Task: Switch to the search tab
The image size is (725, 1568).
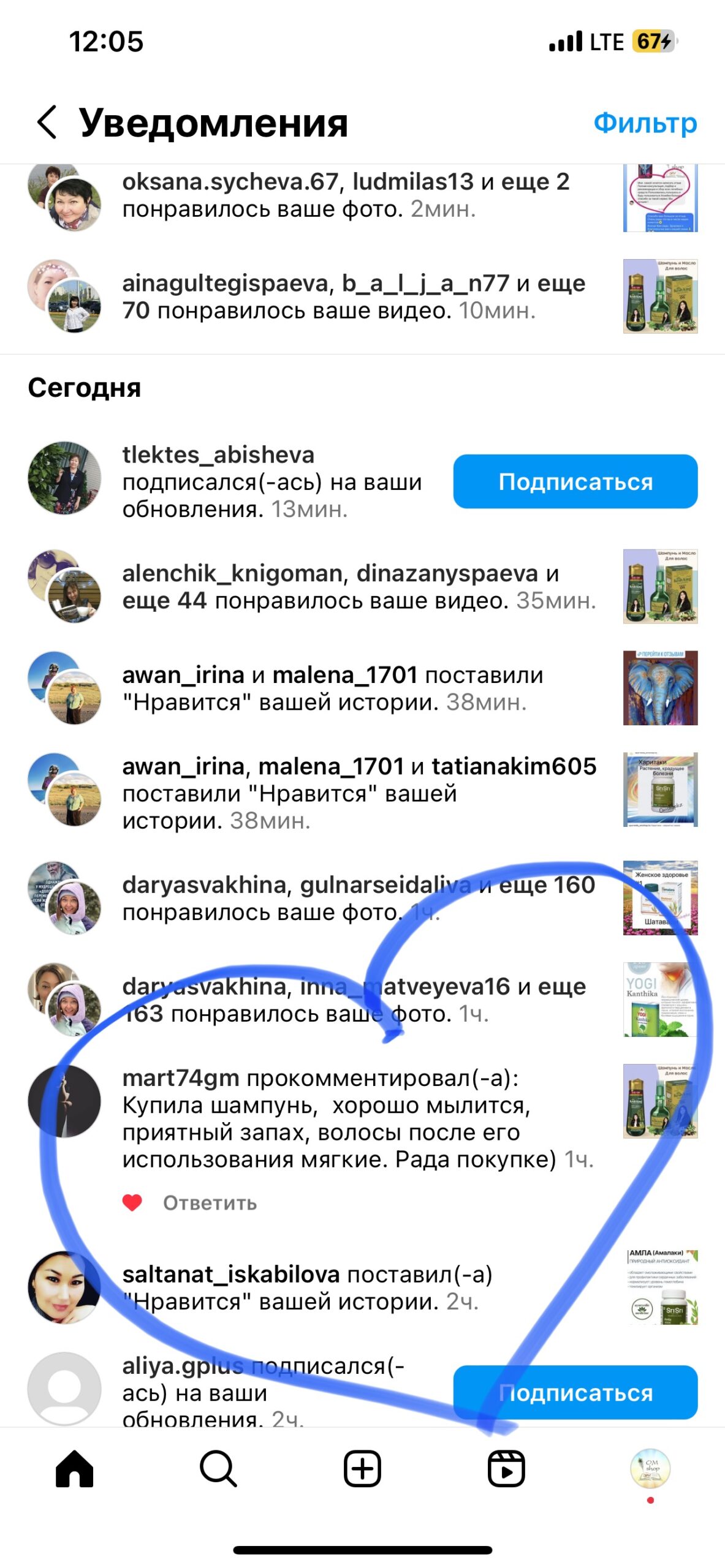Action: point(218,1468)
